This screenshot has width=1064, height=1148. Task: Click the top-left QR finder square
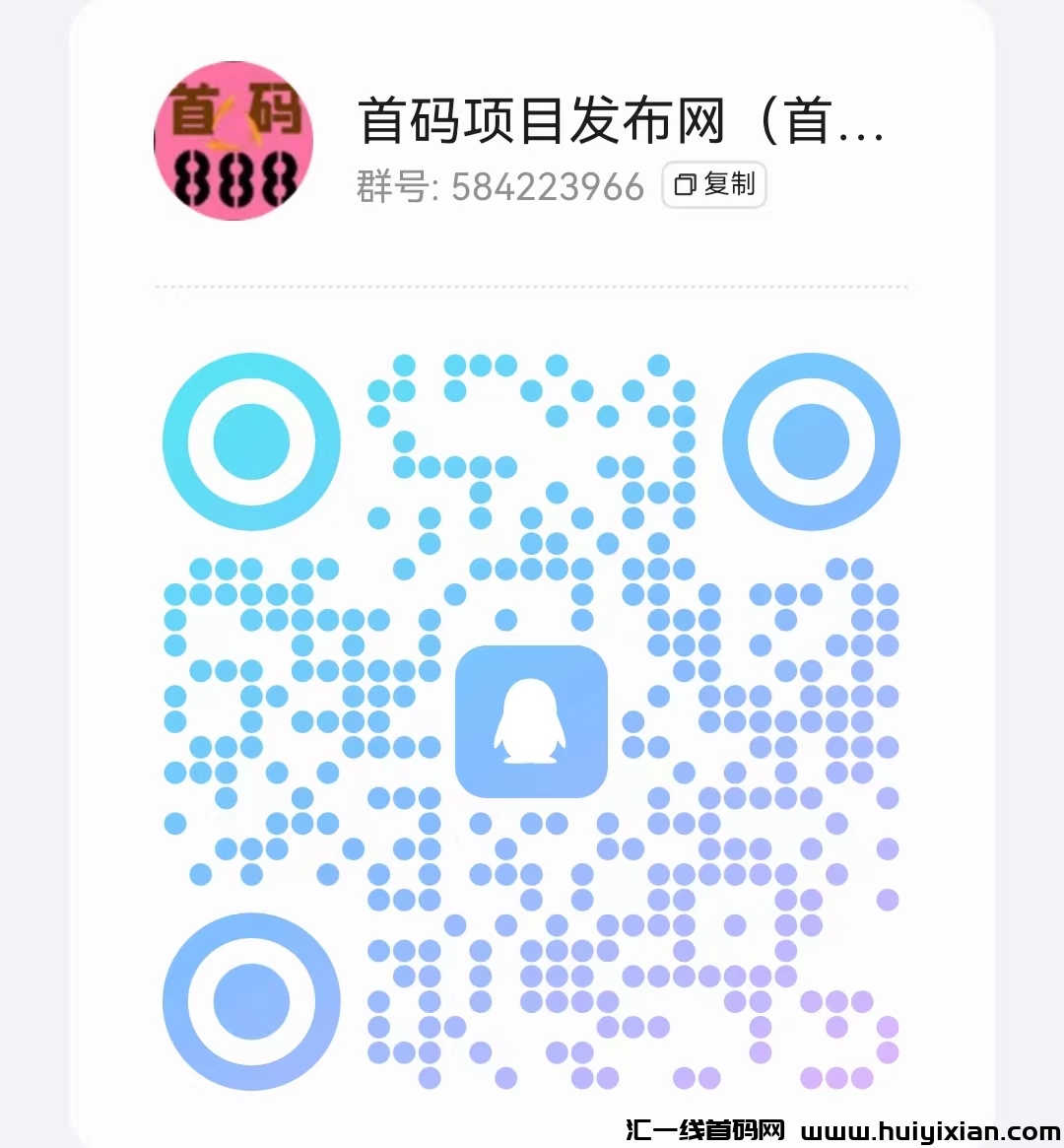tap(250, 440)
